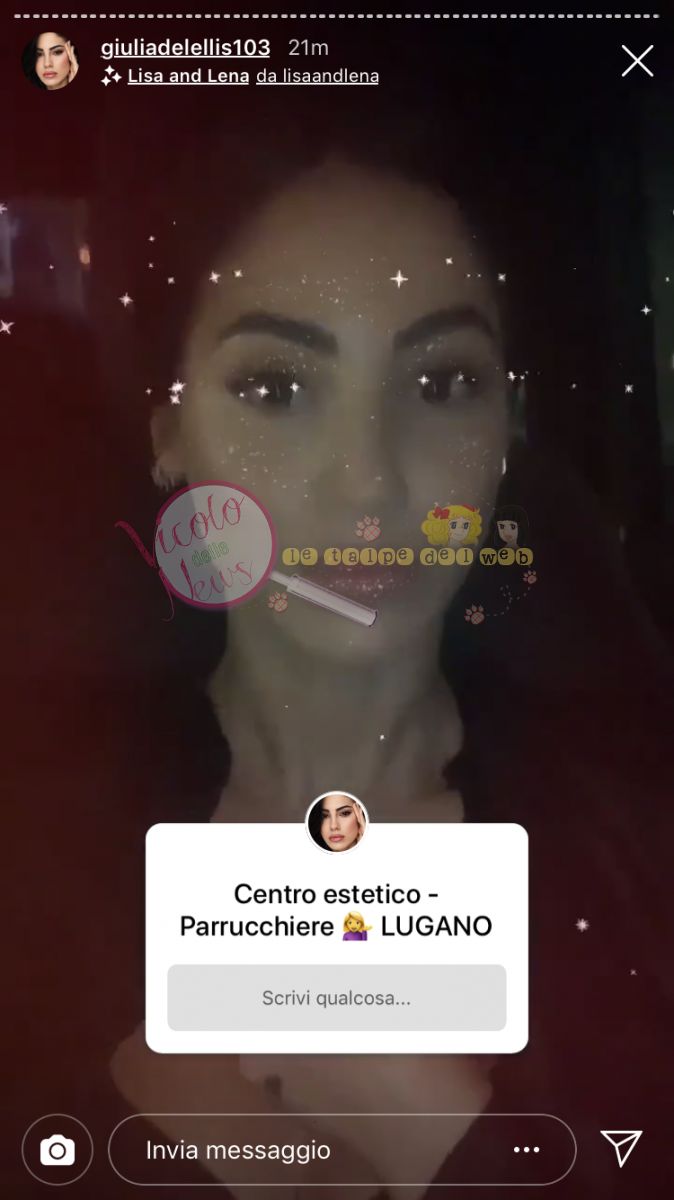The image size is (674, 1200).
Task: Open the camera button
Action: [x=57, y=1151]
